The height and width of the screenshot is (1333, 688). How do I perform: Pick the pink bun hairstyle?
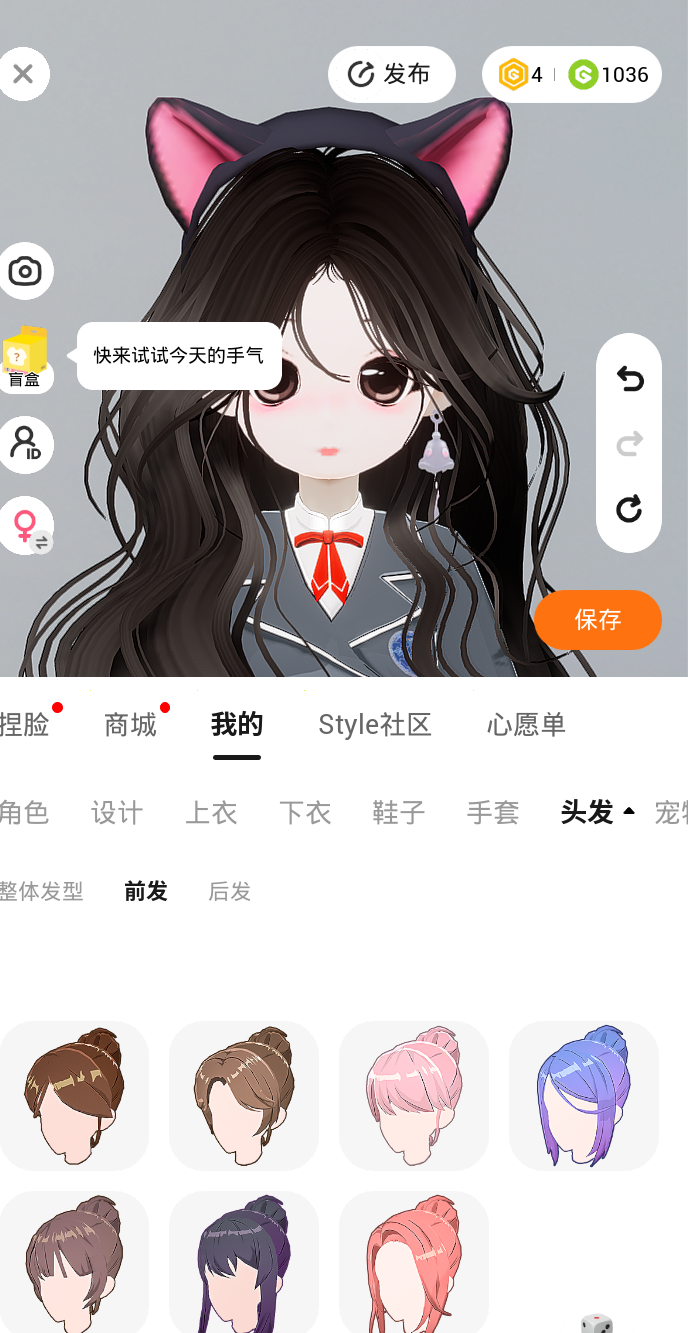pyautogui.click(x=414, y=1096)
